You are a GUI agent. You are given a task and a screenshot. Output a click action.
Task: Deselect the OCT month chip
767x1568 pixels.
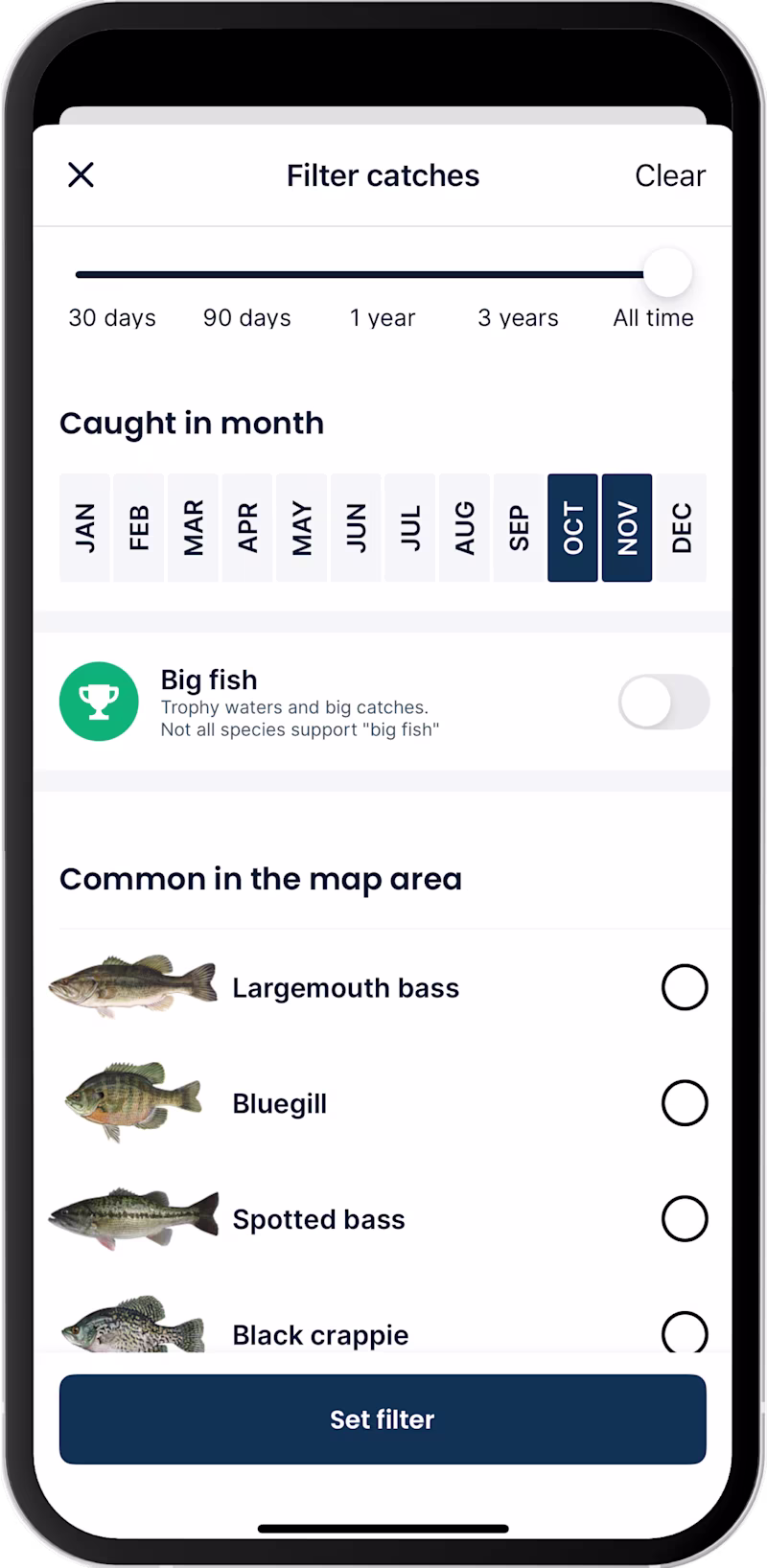tap(572, 527)
